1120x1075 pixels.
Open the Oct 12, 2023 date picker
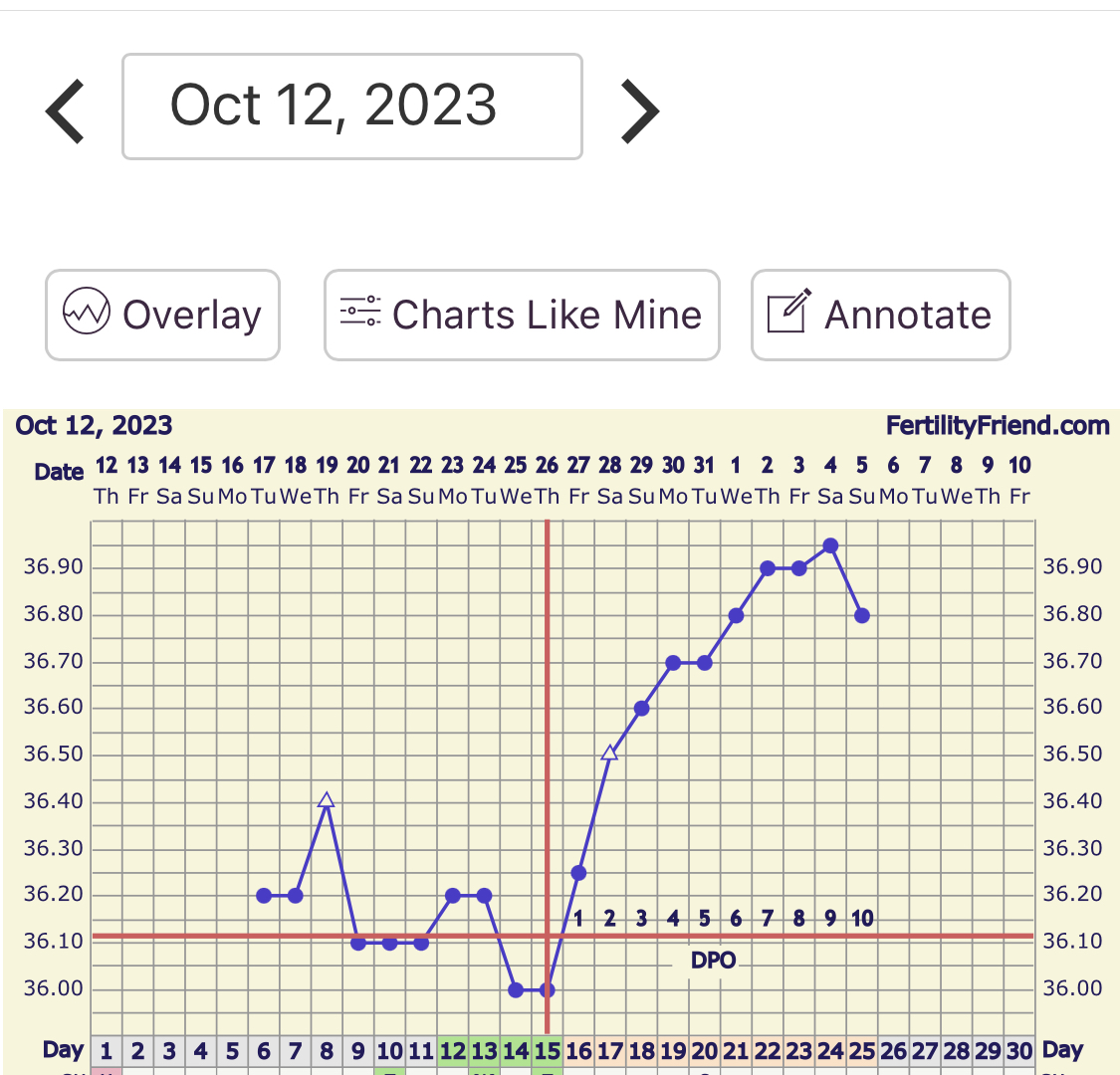point(351,107)
